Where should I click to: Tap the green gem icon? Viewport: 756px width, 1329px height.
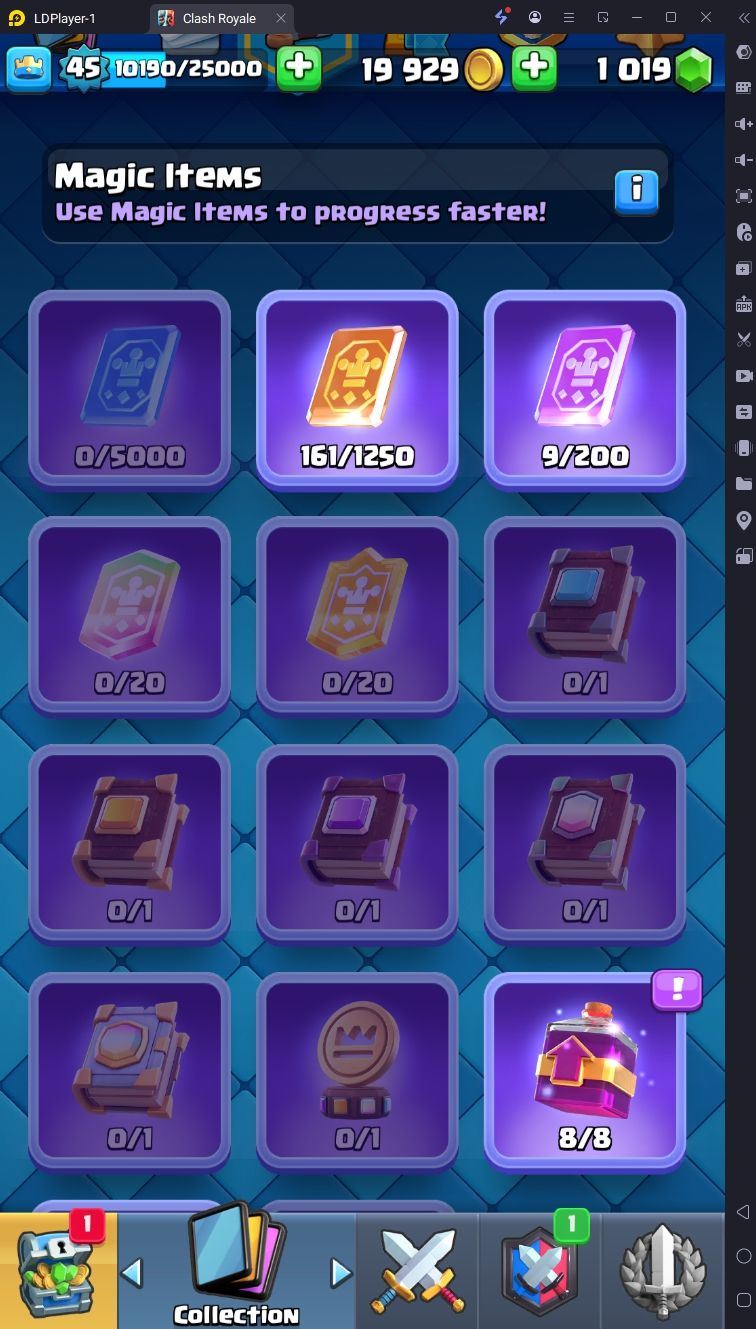(693, 70)
